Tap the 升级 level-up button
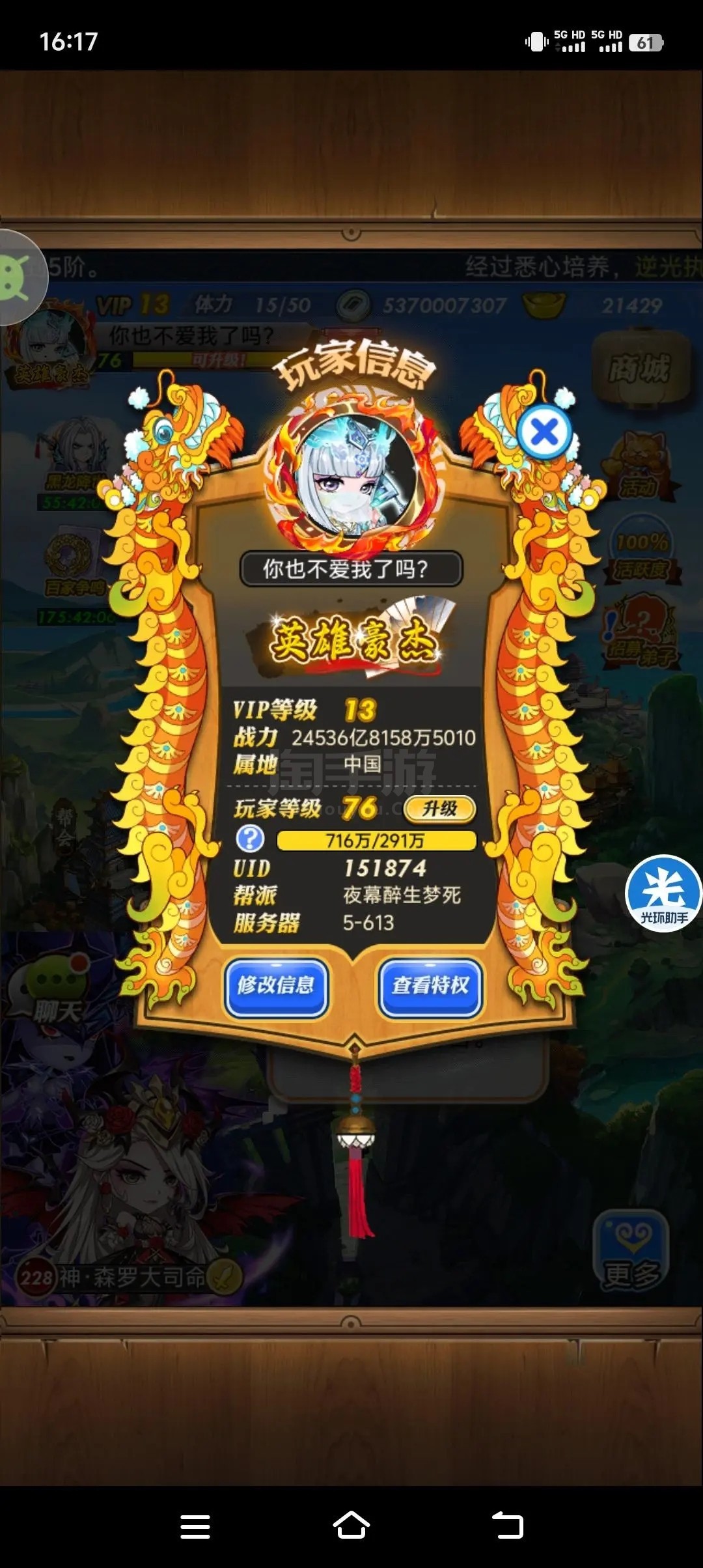 [x=440, y=809]
